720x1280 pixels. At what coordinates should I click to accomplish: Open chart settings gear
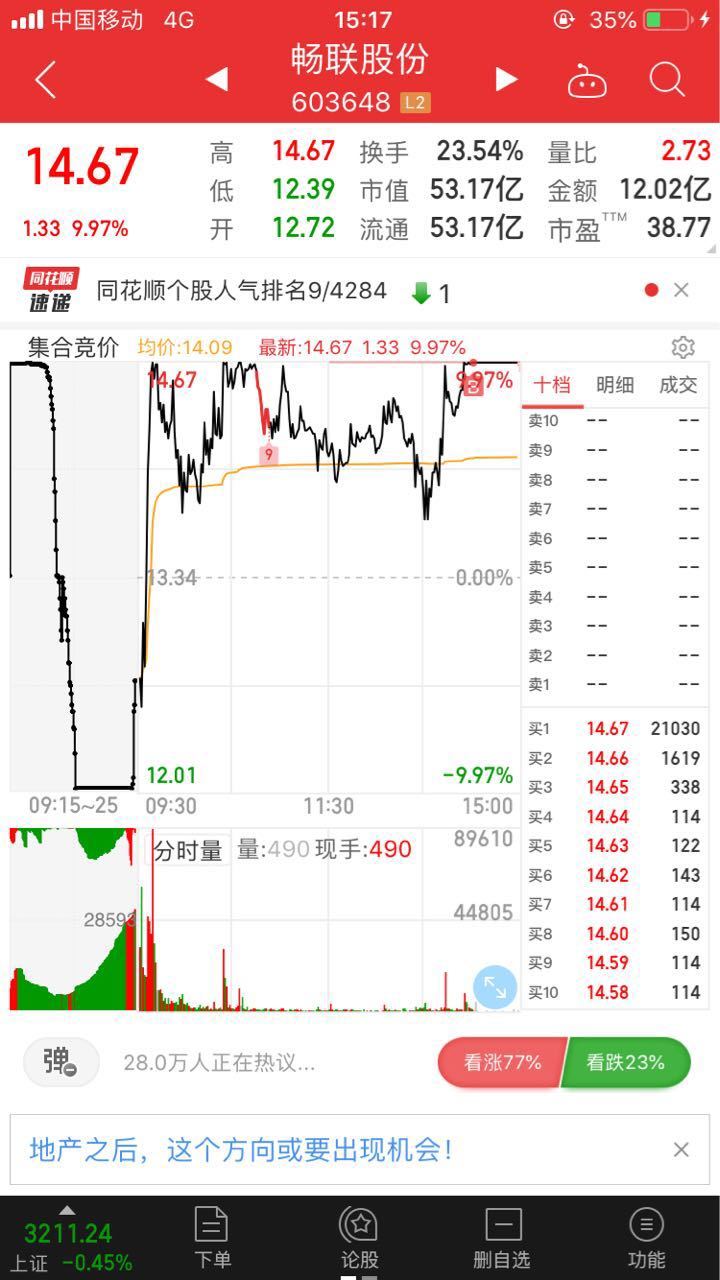[683, 347]
